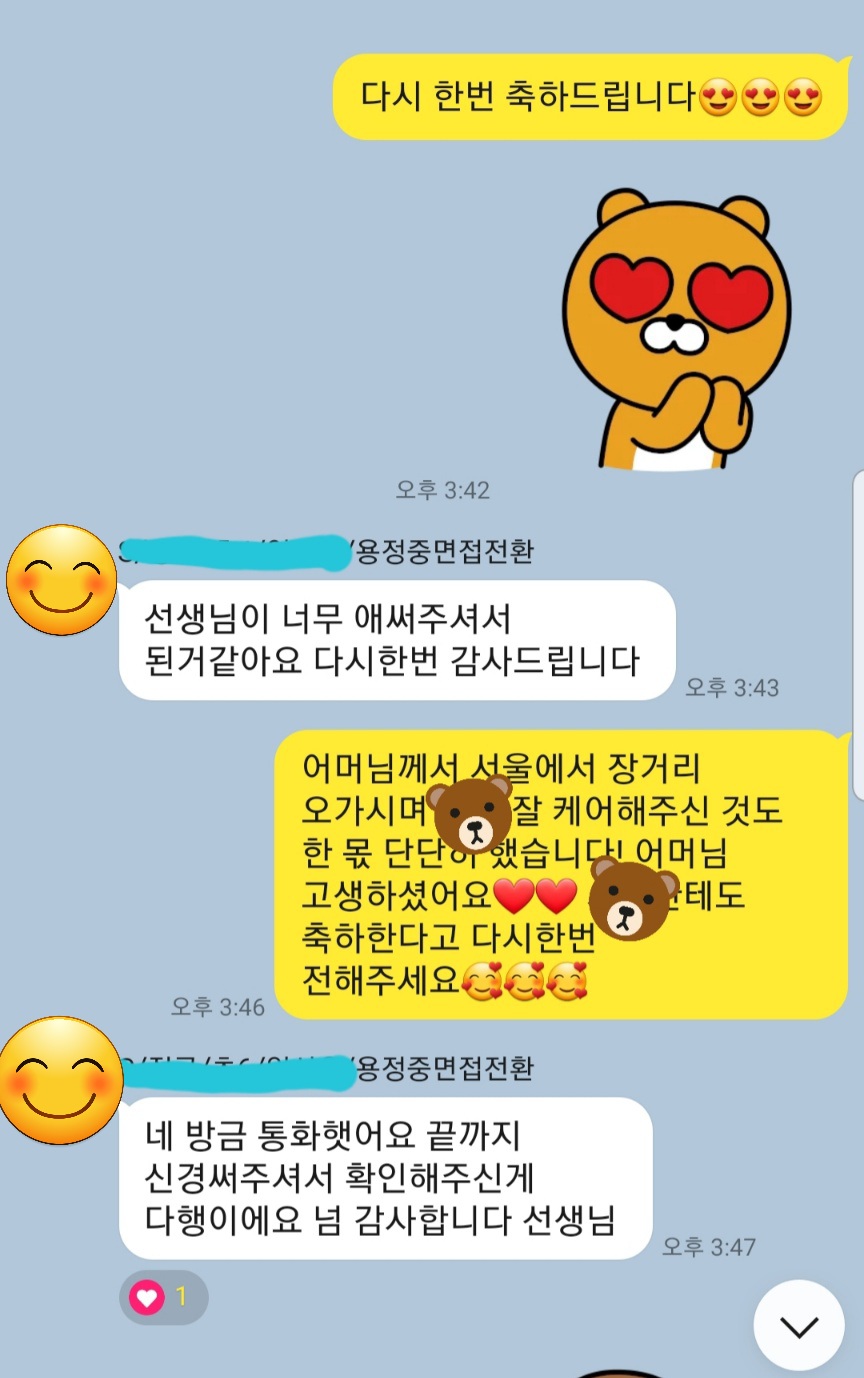The image size is (864, 1378).
Task: Jump to the latest message with down arrow
Action: pyautogui.click(x=799, y=1326)
